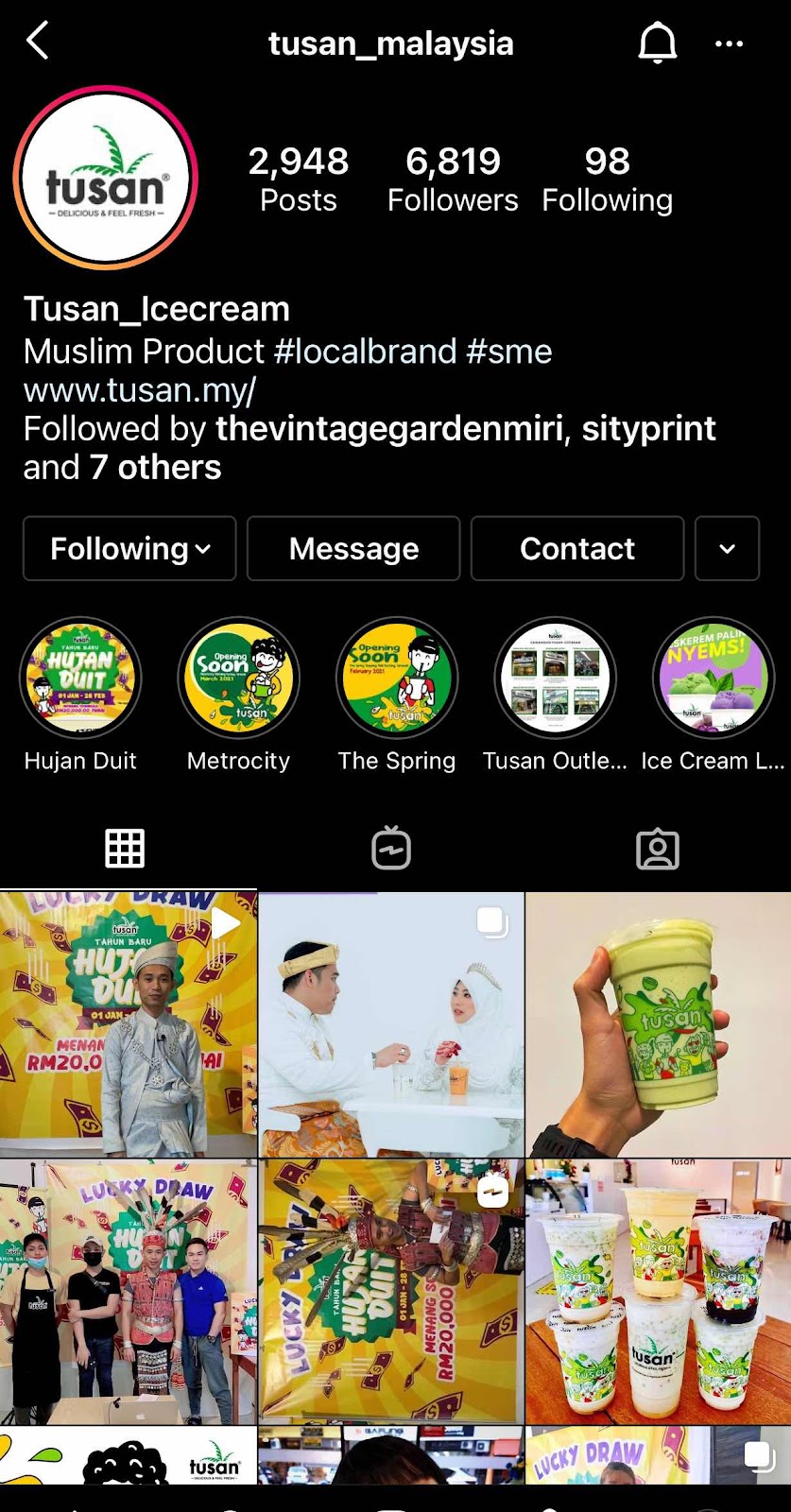The image size is (791, 1512).
Task: Switch to the posts grid tab
Action: click(x=125, y=848)
